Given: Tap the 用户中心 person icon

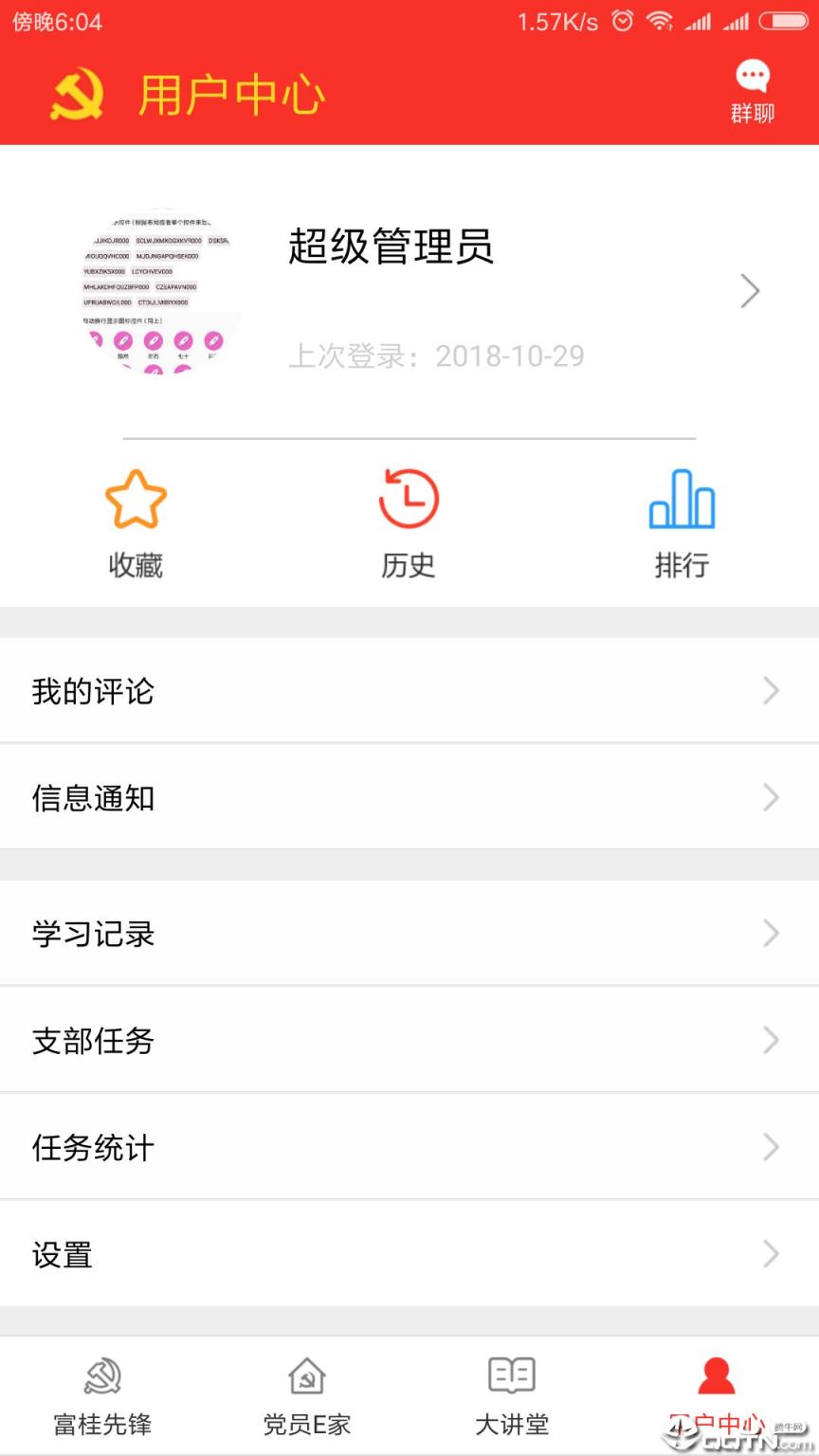Looking at the screenshot, I should (x=716, y=1373).
